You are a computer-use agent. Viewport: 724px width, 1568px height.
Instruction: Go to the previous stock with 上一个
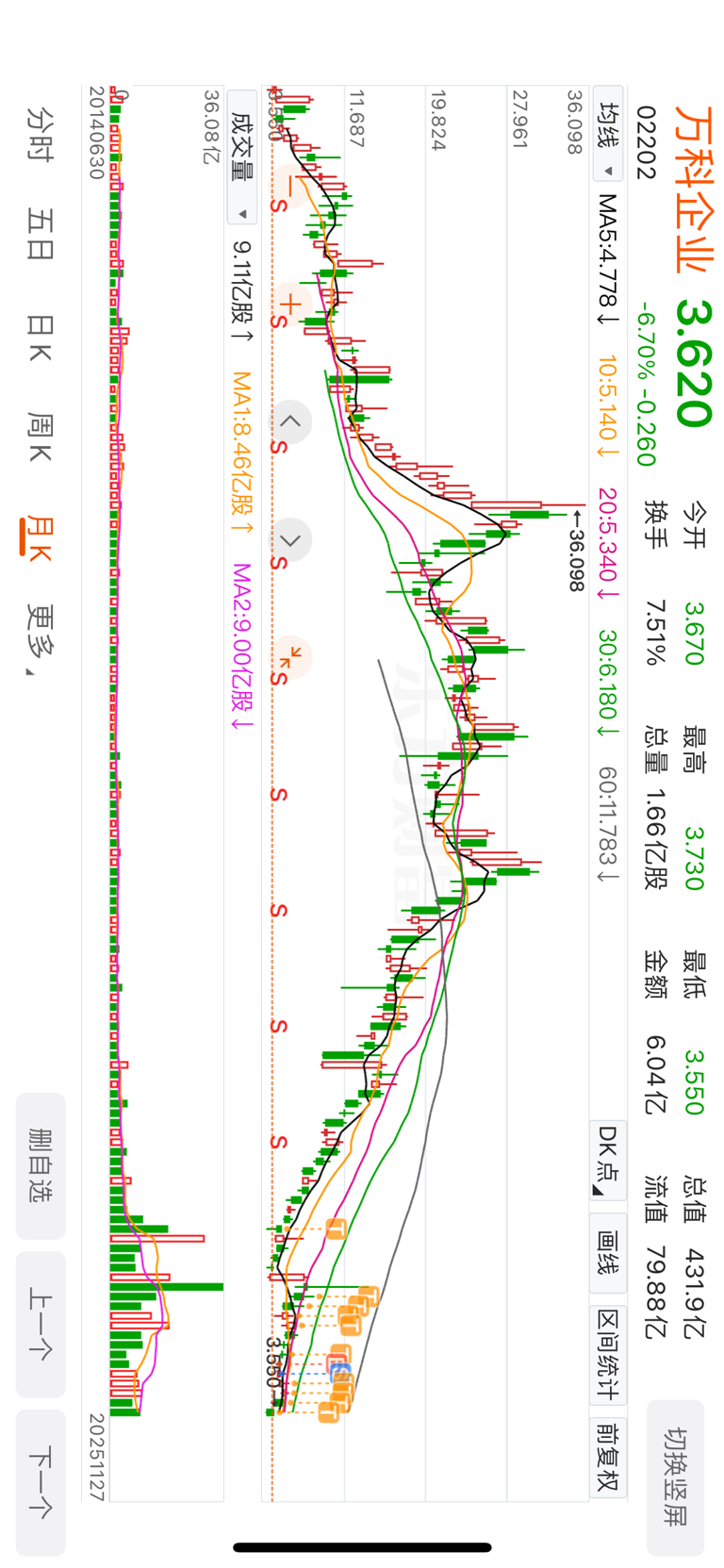click(x=41, y=1324)
